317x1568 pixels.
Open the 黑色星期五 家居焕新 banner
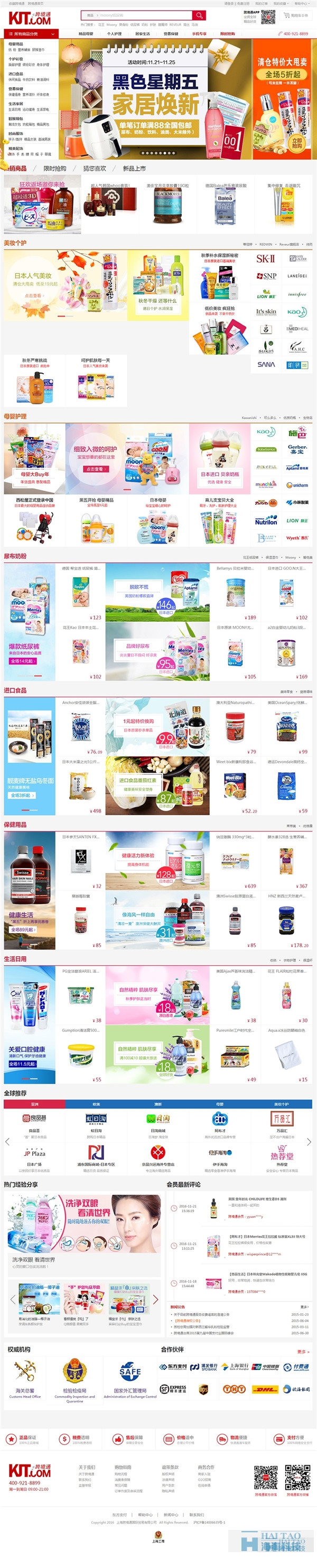[155, 97]
